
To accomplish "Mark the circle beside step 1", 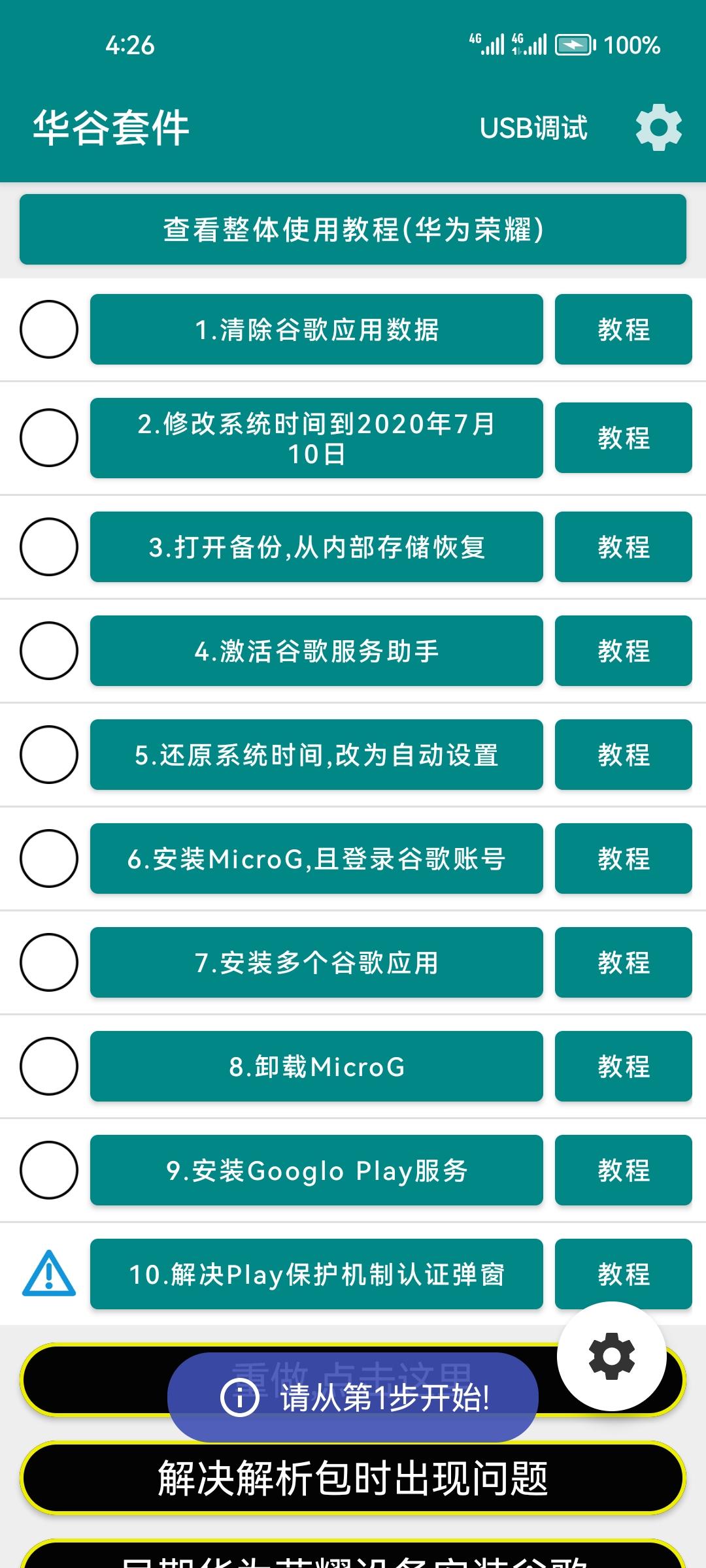I will click(49, 329).
